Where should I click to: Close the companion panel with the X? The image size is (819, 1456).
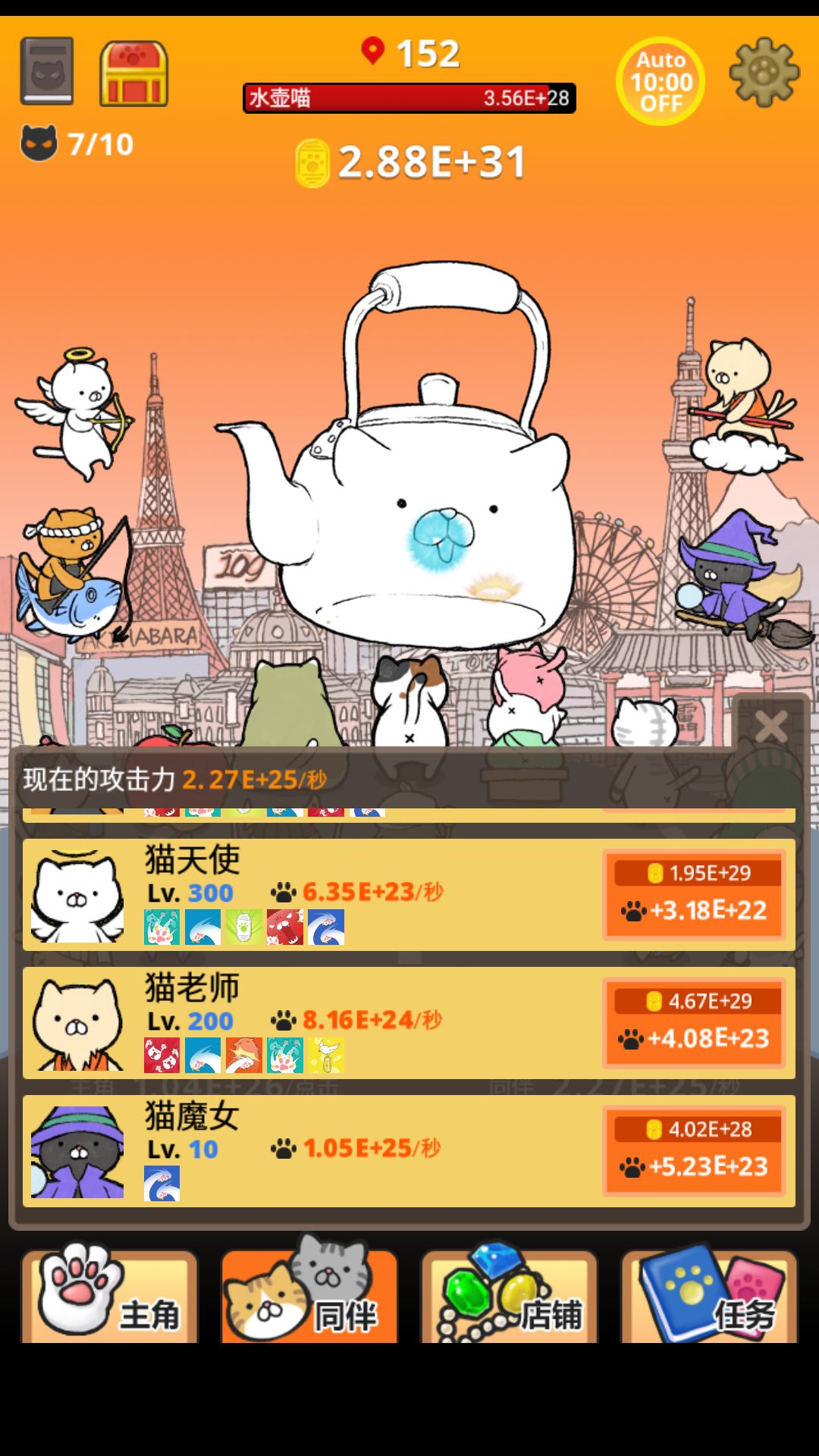pyautogui.click(x=772, y=726)
